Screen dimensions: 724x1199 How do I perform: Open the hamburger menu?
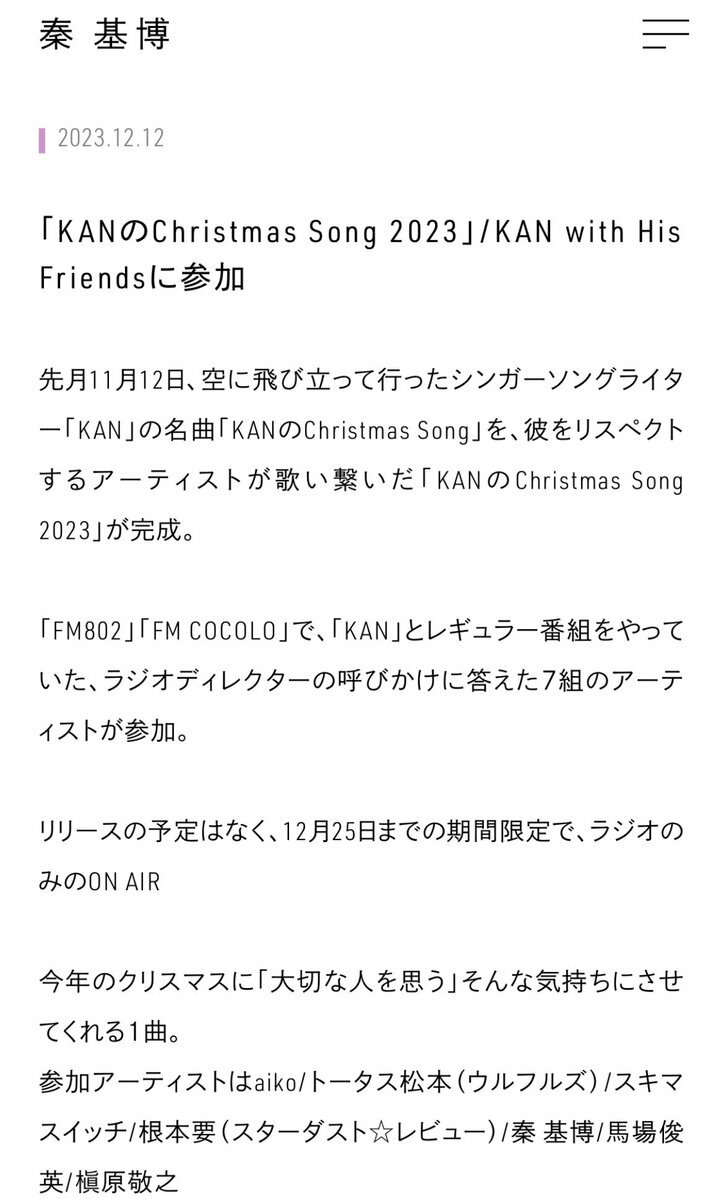tap(664, 36)
